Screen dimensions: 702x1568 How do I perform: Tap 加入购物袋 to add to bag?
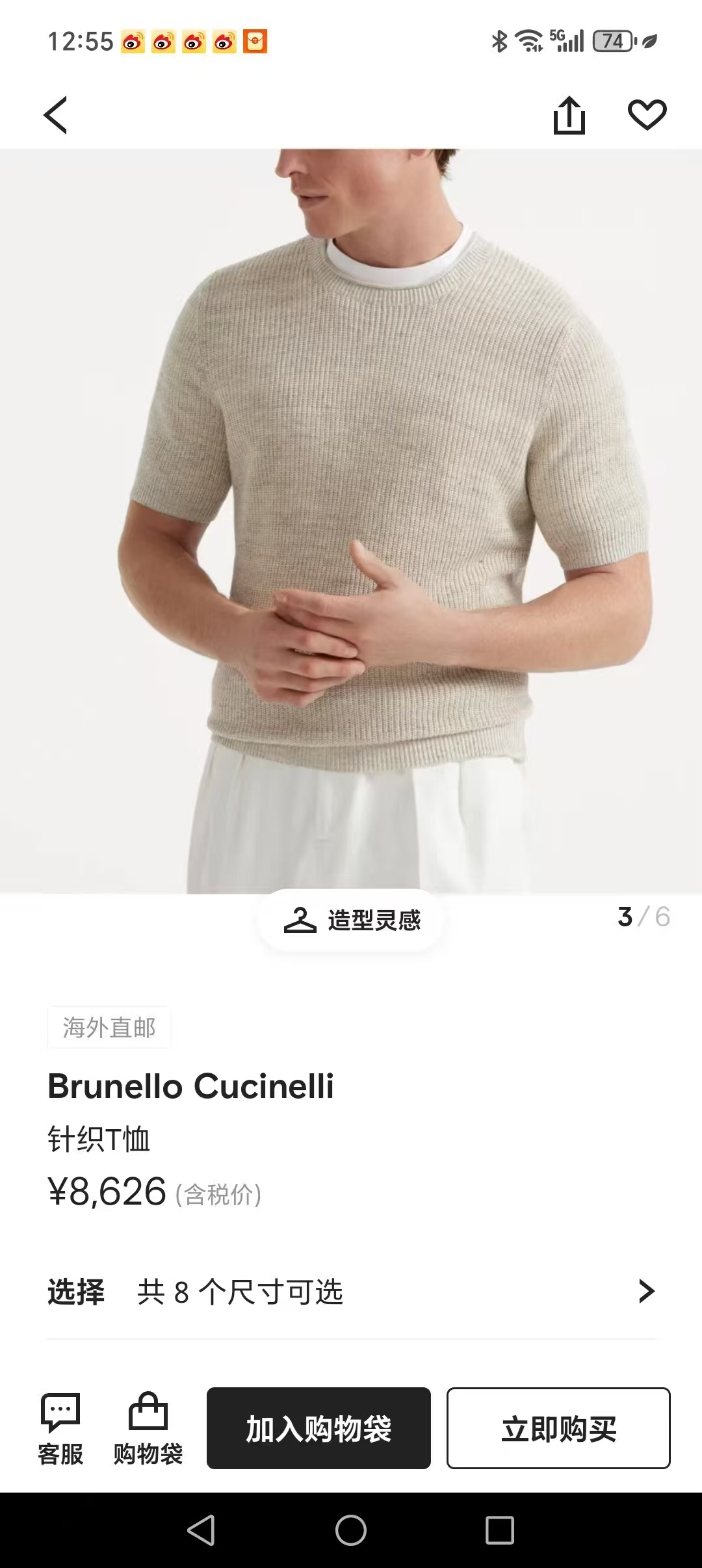click(x=318, y=1428)
